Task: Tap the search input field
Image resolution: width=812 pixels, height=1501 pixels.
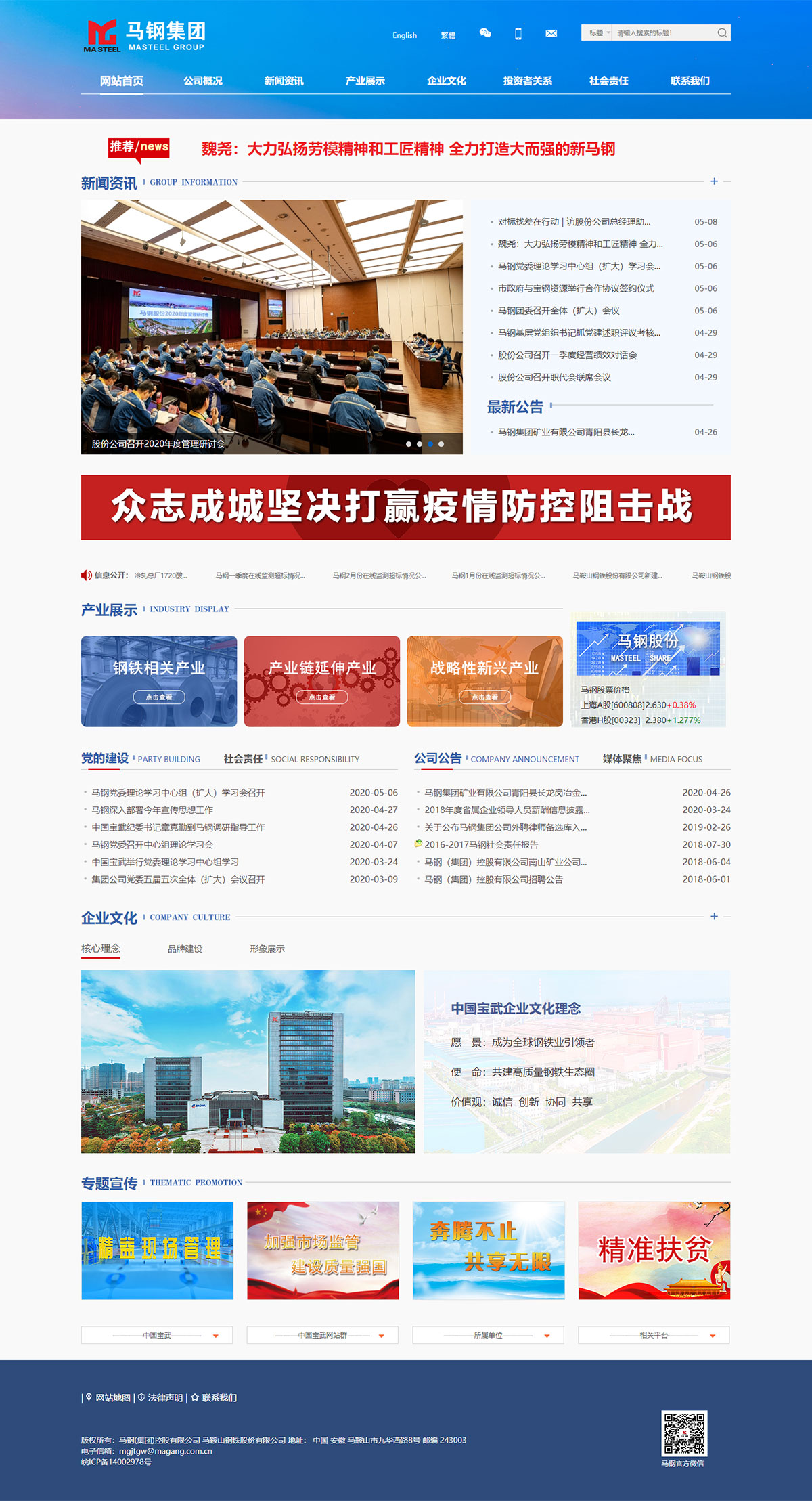Action: (663, 32)
